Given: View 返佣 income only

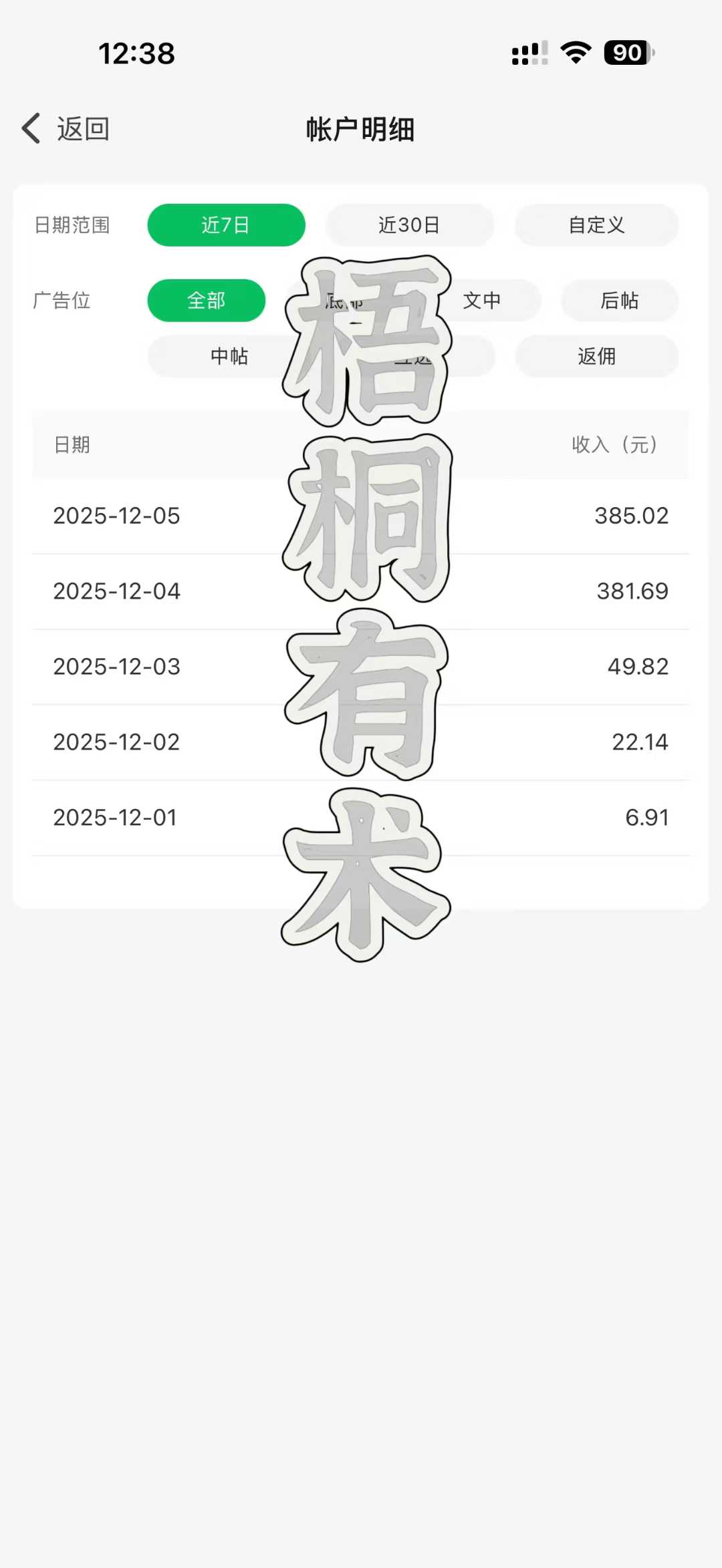Looking at the screenshot, I should (x=596, y=356).
